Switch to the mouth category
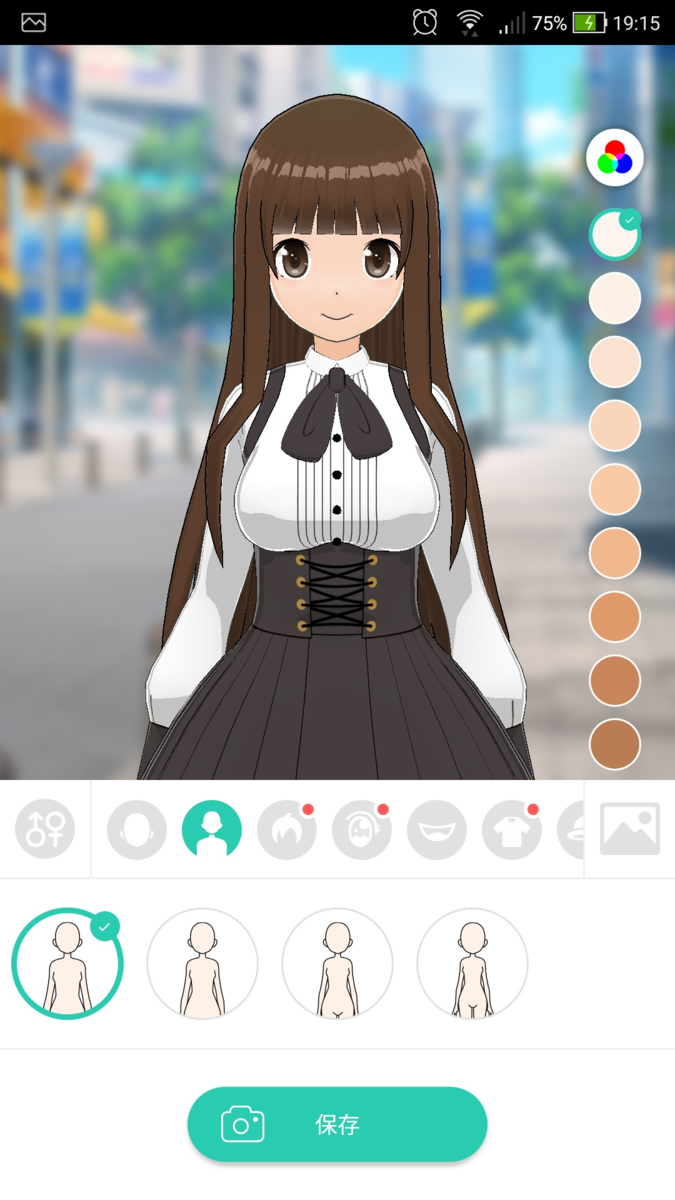Screen dimensions: 675x1200 (x=437, y=829)
